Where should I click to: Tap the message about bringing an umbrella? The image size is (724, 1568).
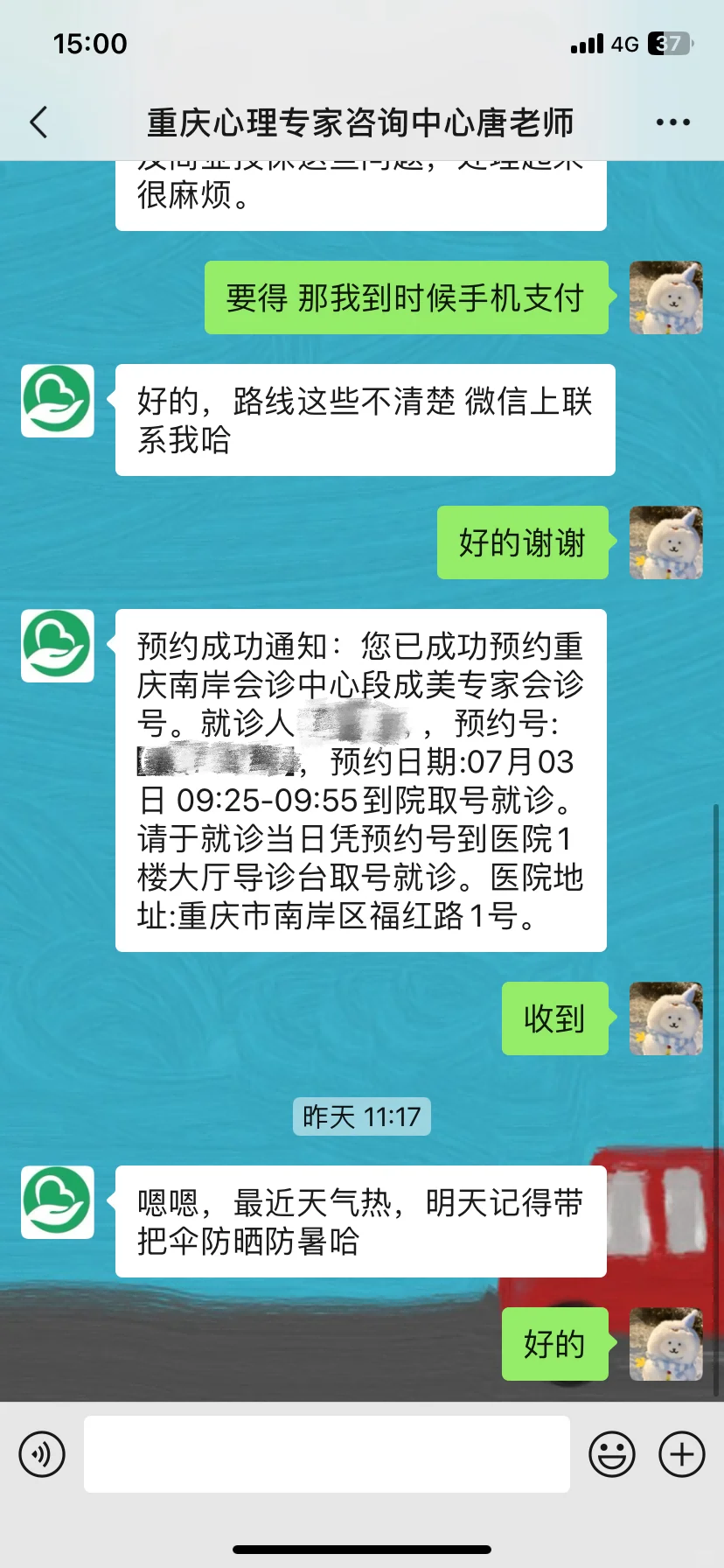[x=360, y=1221]
